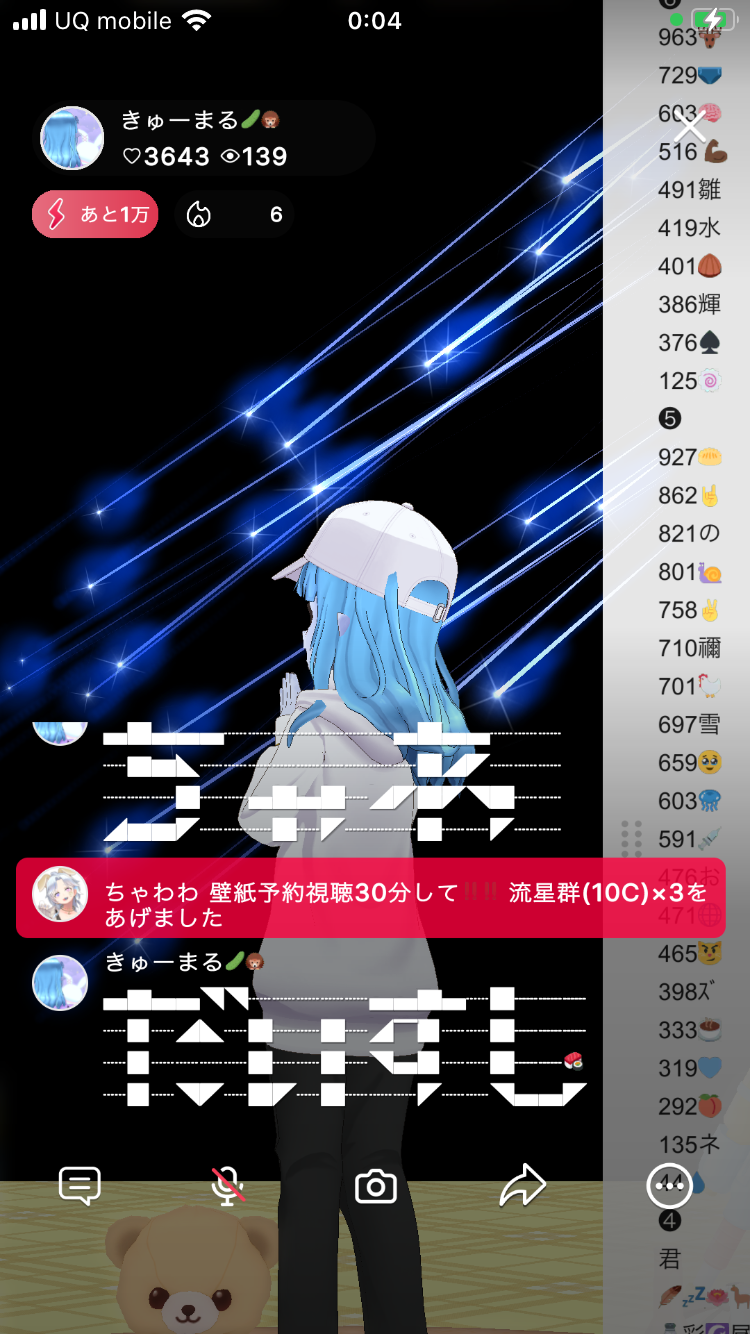Share this live stream
Screen dimensions: 750x1334
pyautogui.click(x=522, y=1186)
